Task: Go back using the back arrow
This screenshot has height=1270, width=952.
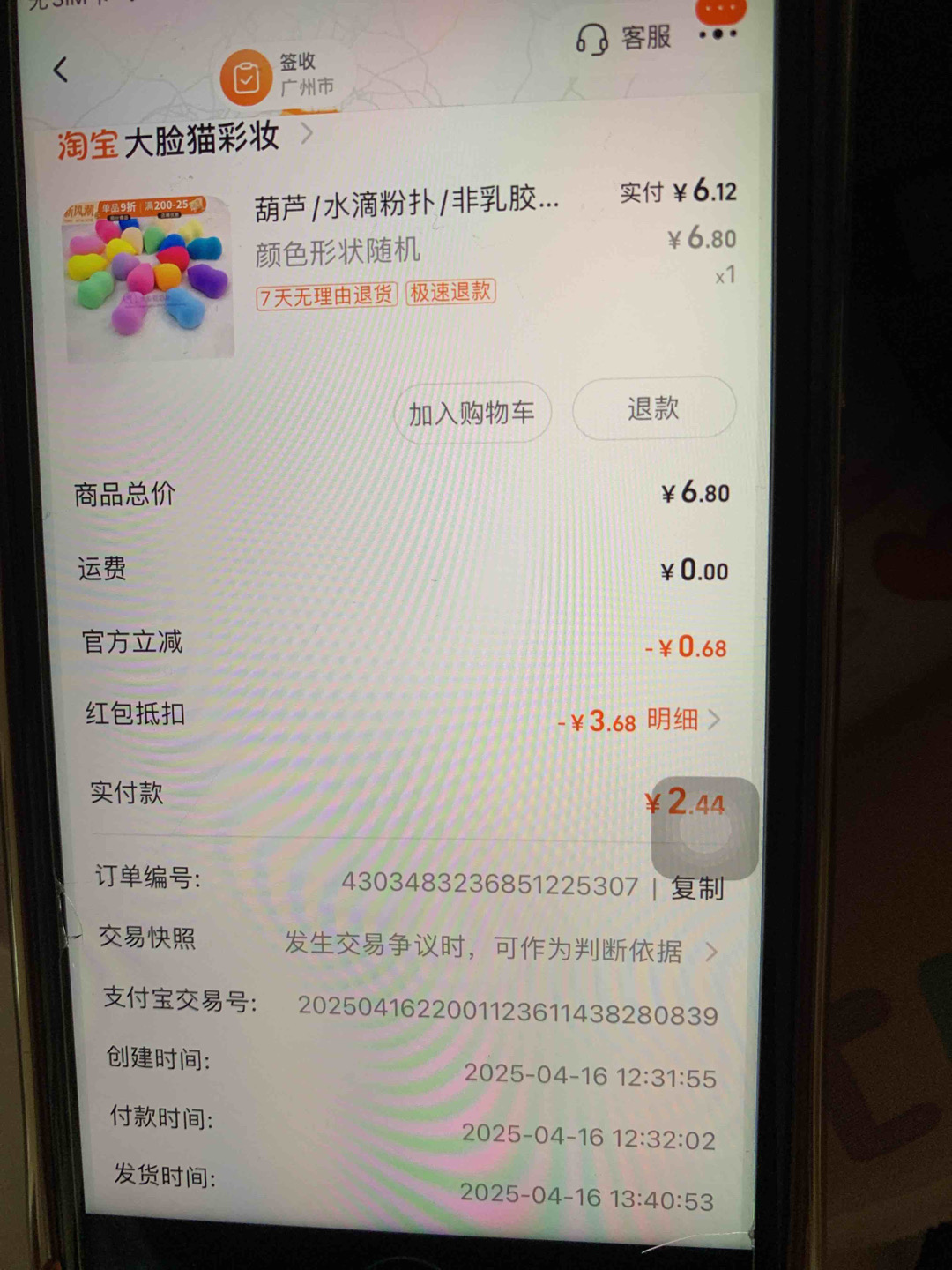Action: (x=61, y=70)
